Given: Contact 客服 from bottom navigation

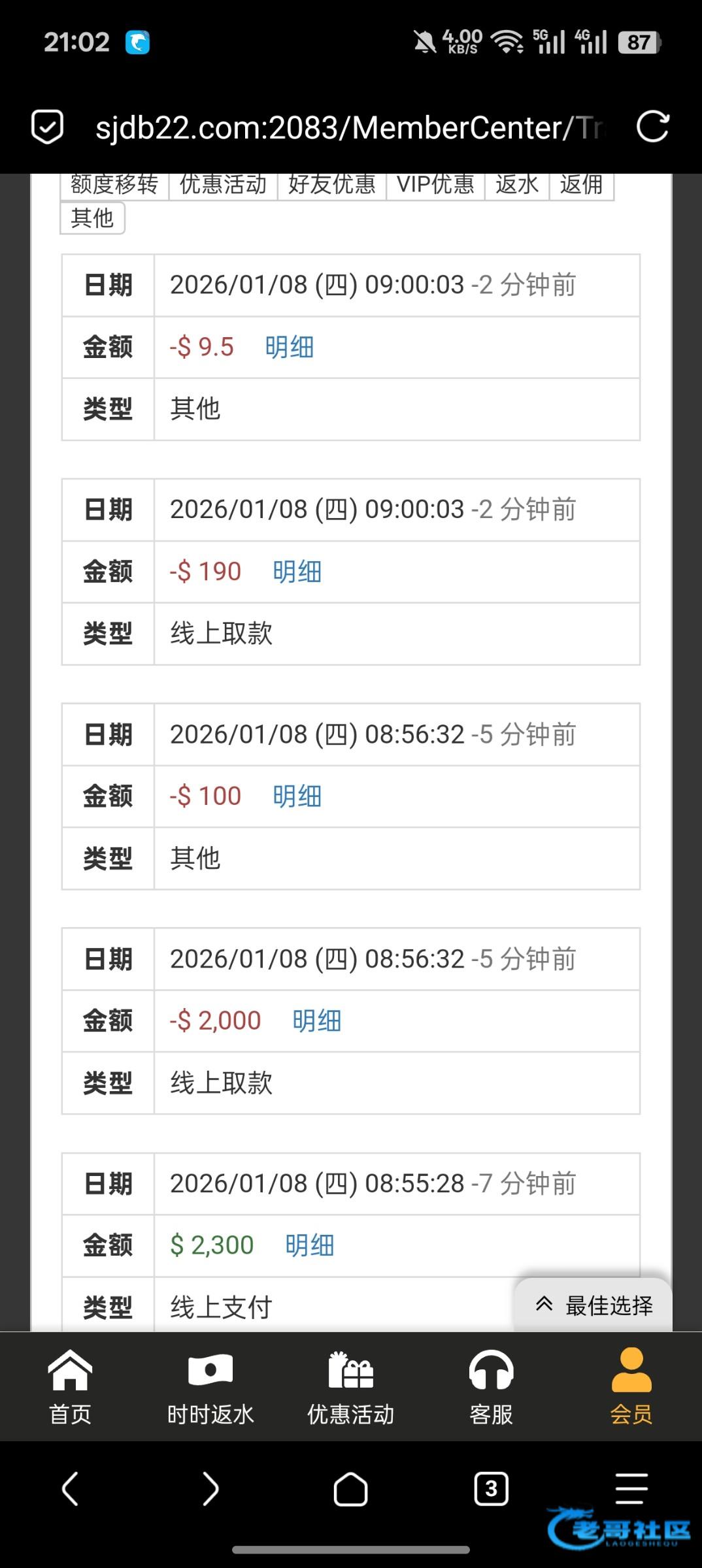Looking at the screenshot, I should click(x=491, y=1386).
